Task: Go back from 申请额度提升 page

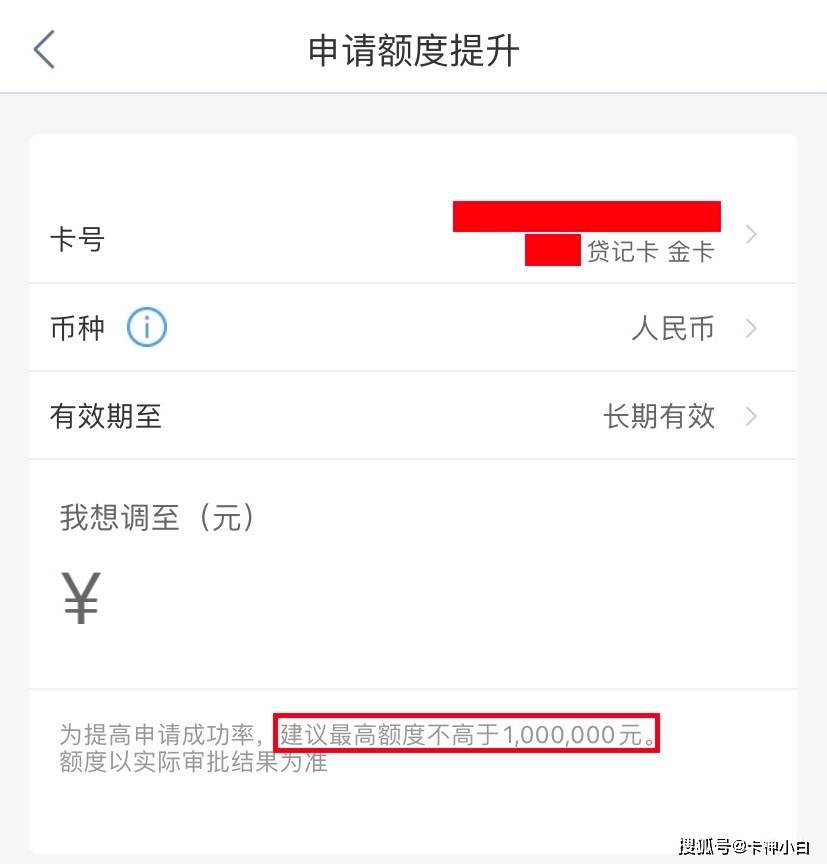Action: [44, 49]
